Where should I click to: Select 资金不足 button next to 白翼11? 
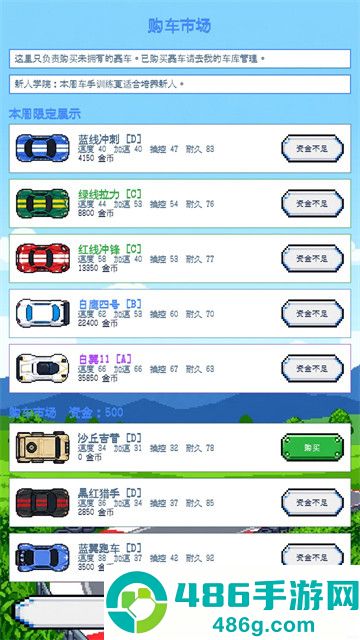click(x=312, y=368)
